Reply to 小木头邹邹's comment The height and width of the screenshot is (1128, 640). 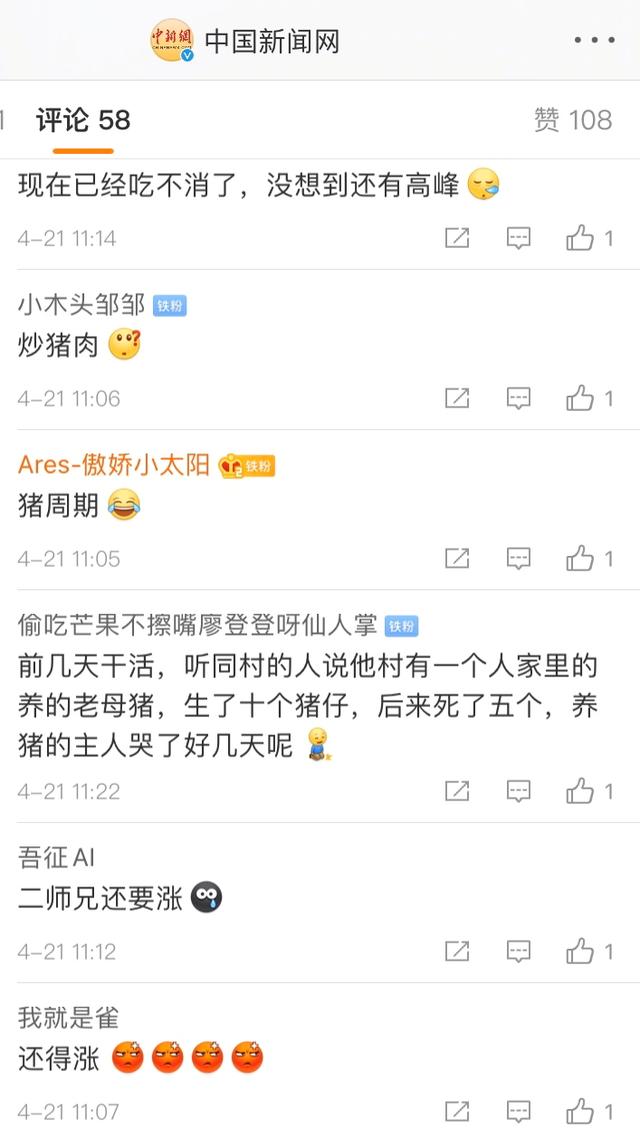pos(518,398)
